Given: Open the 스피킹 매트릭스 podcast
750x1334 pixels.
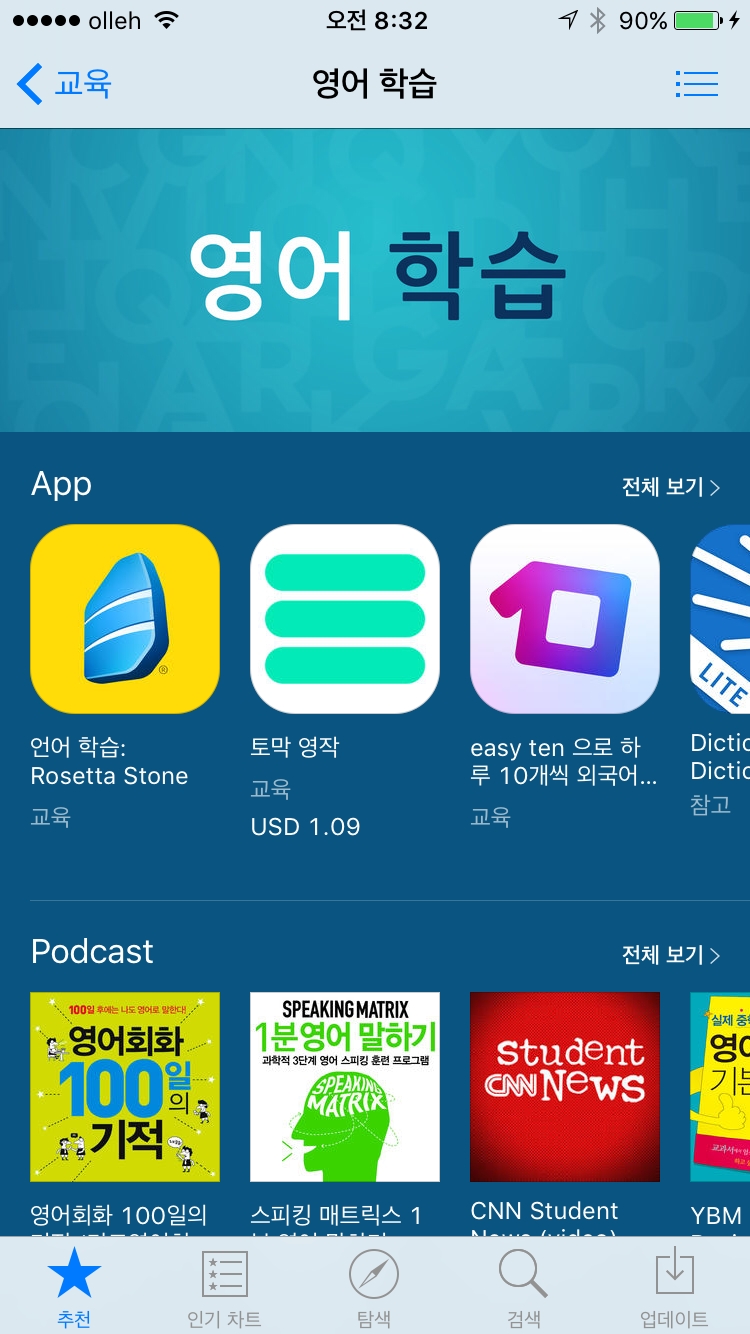Looking at the screenshot, I should 345,1087.
